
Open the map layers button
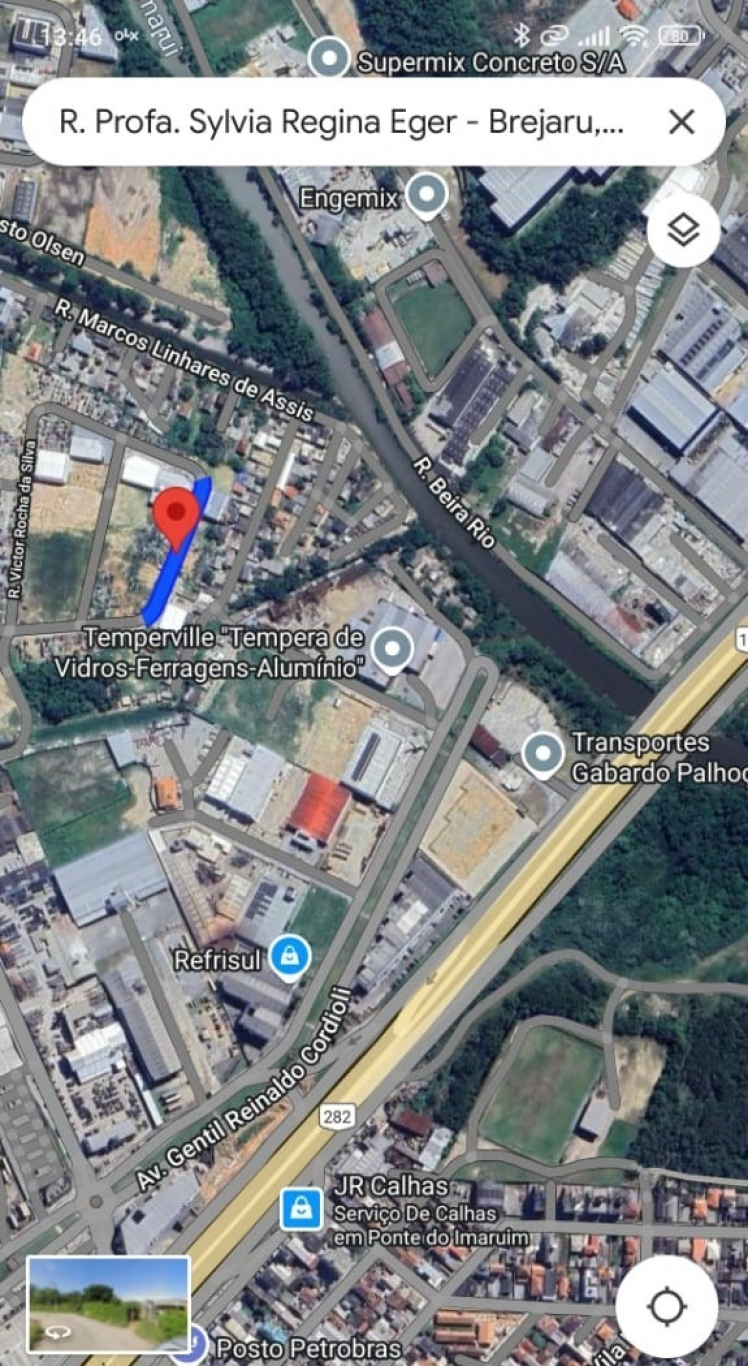coord(683,231)
